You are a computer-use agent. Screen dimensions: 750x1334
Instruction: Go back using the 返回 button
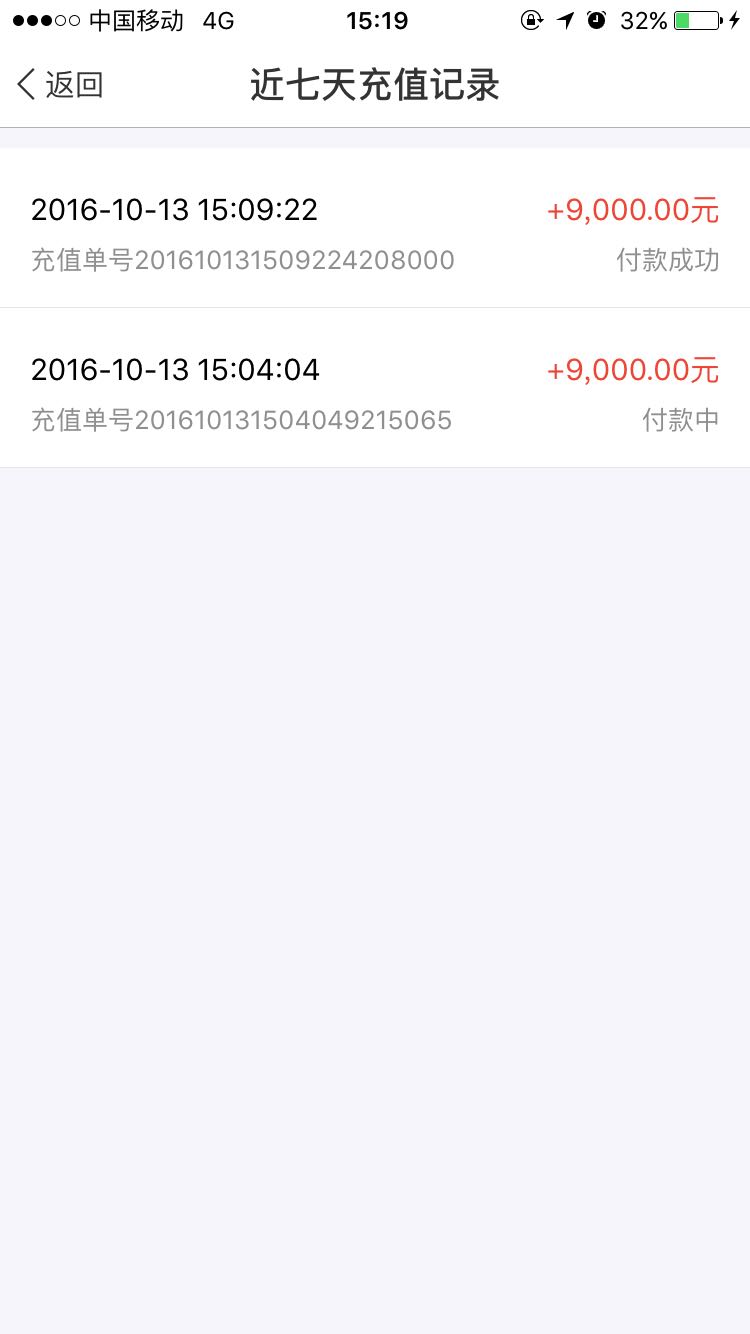pos(60,85)
